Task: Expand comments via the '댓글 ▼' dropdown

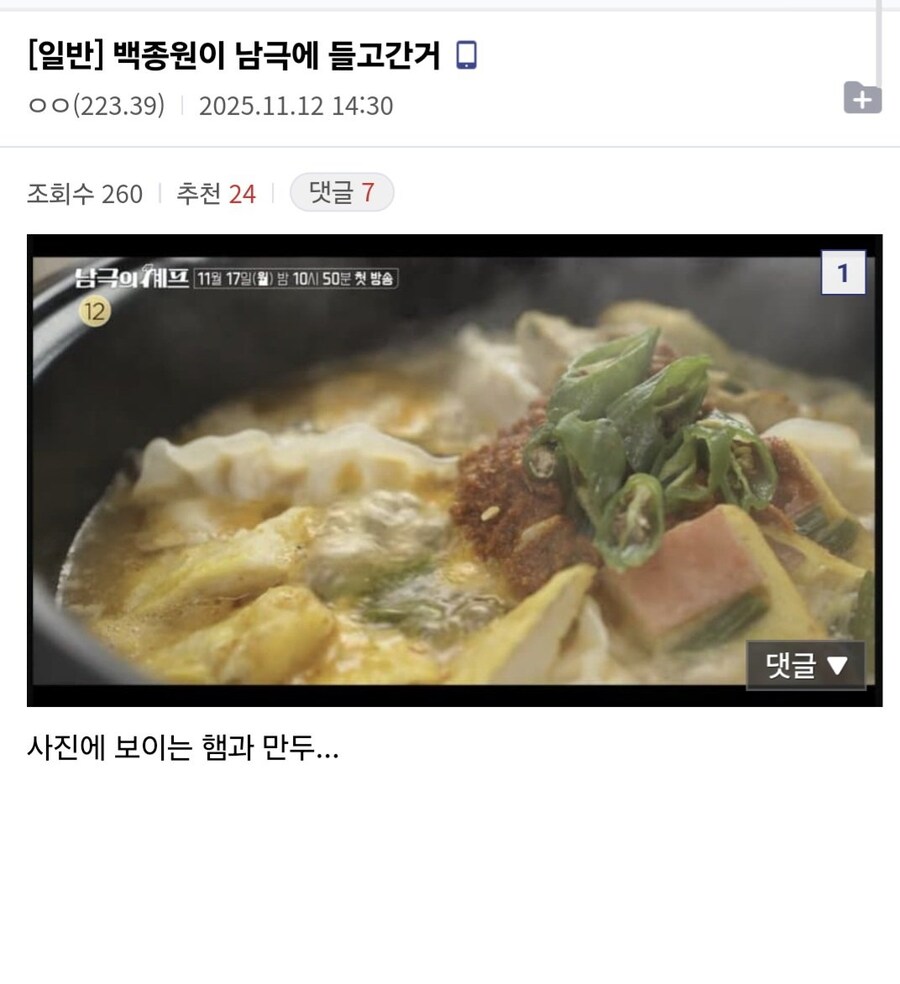Action: 805,665
